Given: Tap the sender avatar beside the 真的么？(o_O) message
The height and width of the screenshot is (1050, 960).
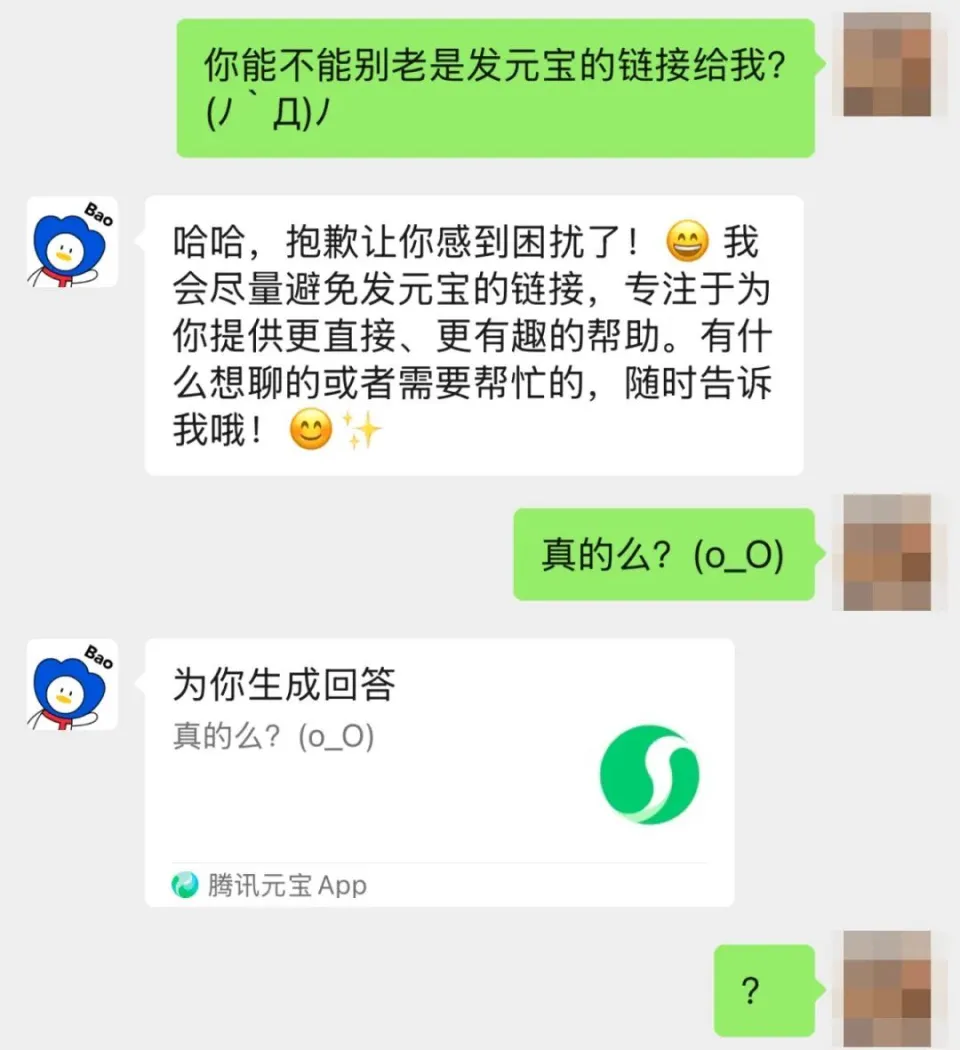Looking at the screenshot, I should click(x=887, y=553).
